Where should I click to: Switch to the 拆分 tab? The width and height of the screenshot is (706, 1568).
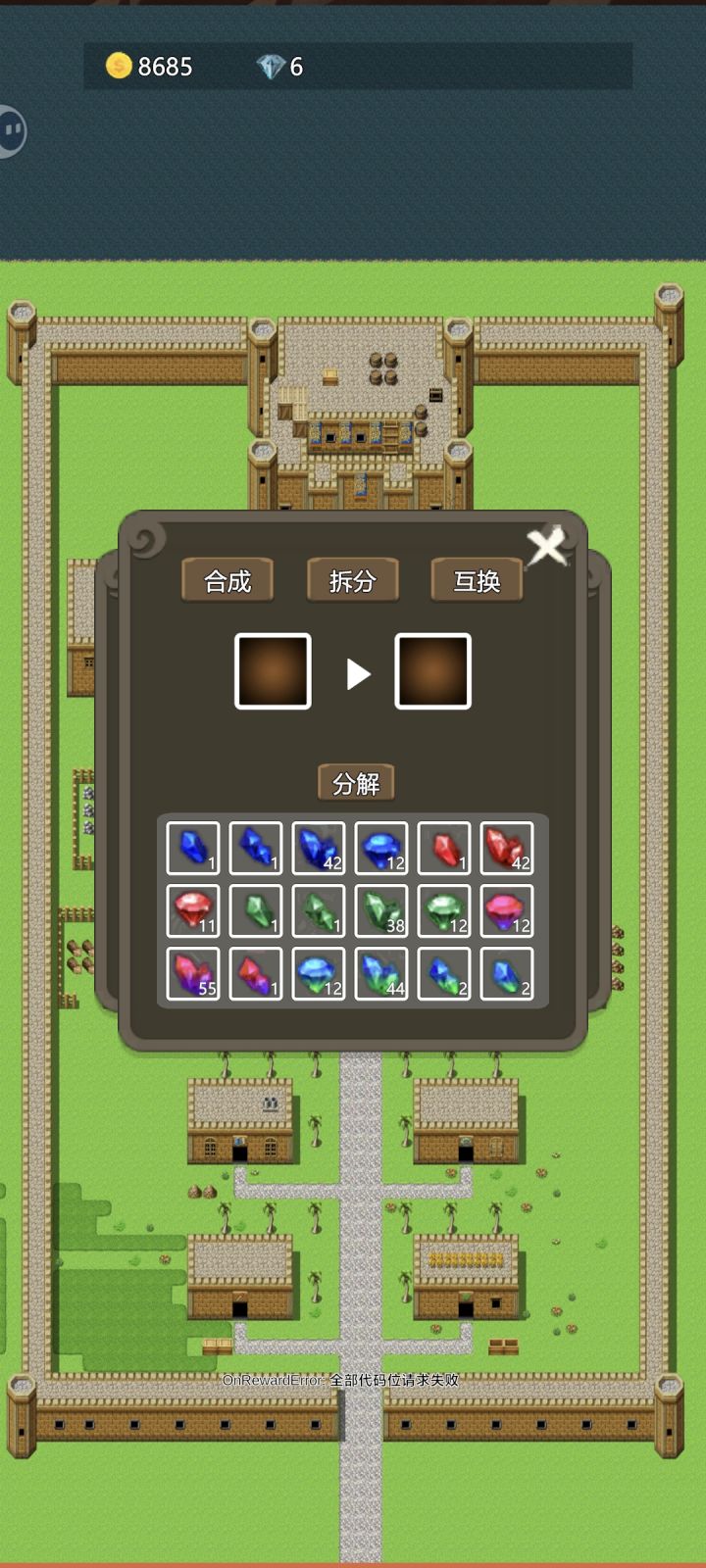point(351,580)
